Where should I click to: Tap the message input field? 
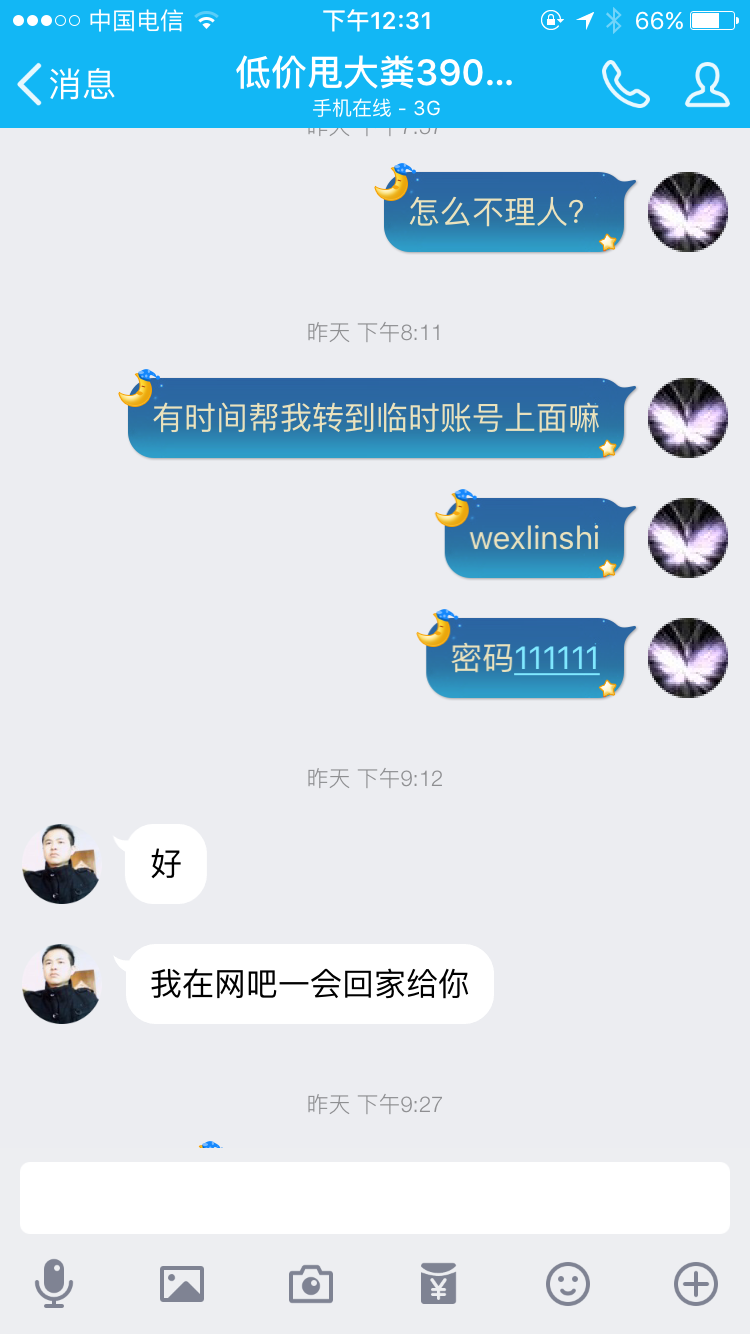[x=374, y=1197]
